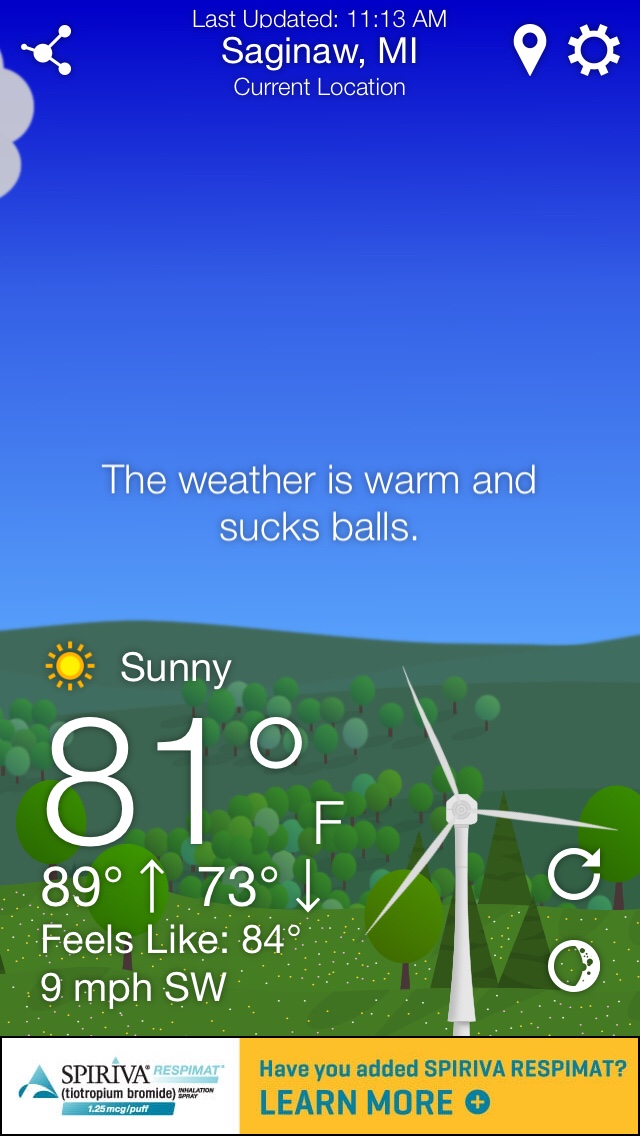Open the location pin to change city
This screenshot has width=640, height=1136.
pyautogui.click(x=529, y=51)
